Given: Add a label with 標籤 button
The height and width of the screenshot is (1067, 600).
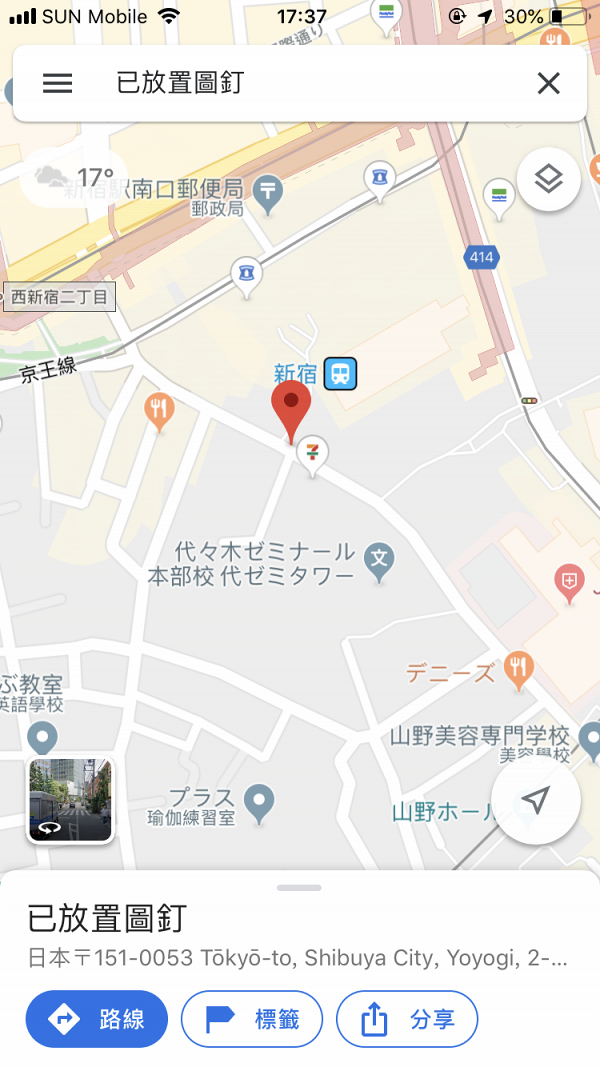Looking at the screenshot, I should pos(252,1019).
